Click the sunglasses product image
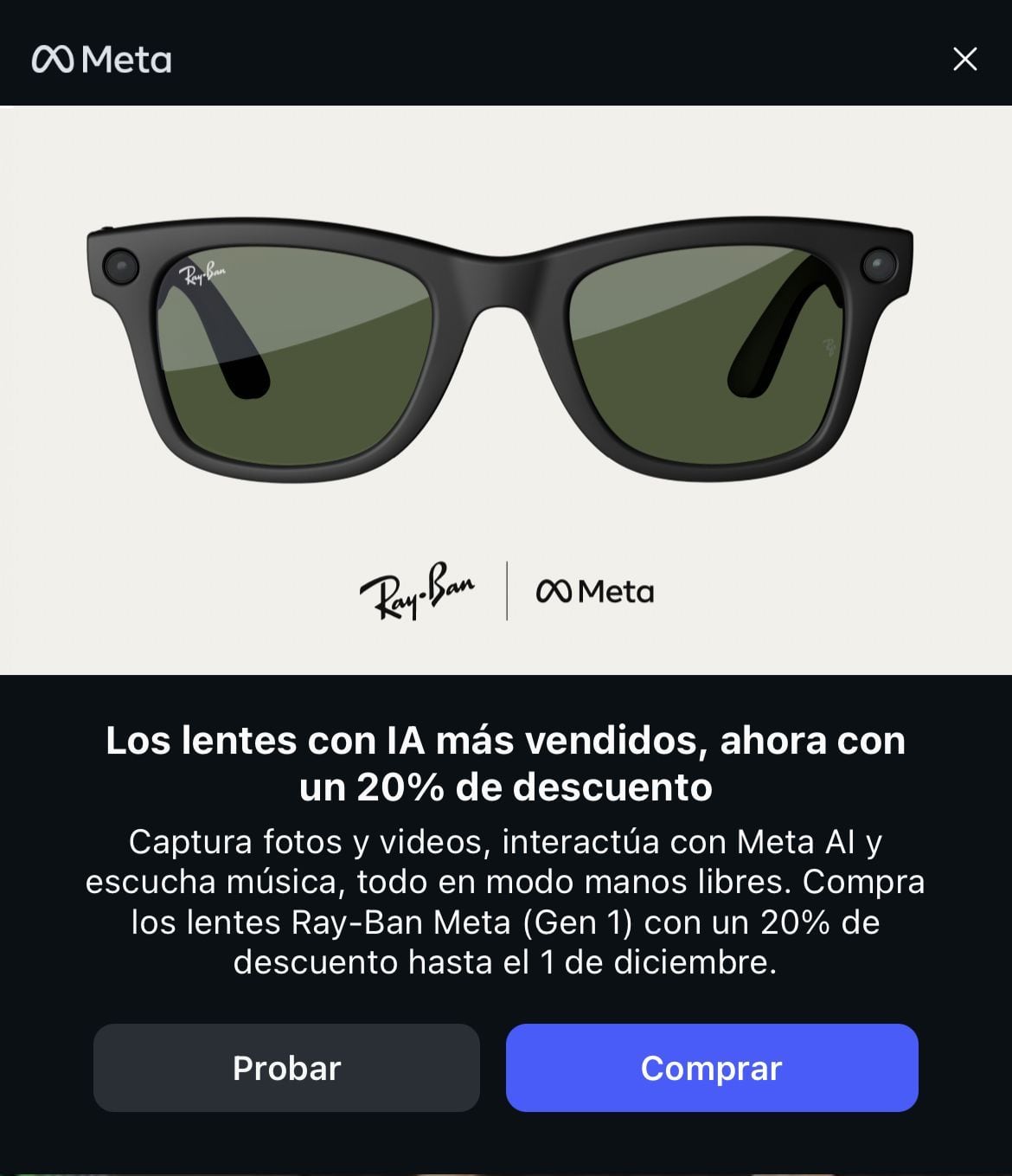The width and height of the screenshot is (1012, 1176). [x=505, y=346]
